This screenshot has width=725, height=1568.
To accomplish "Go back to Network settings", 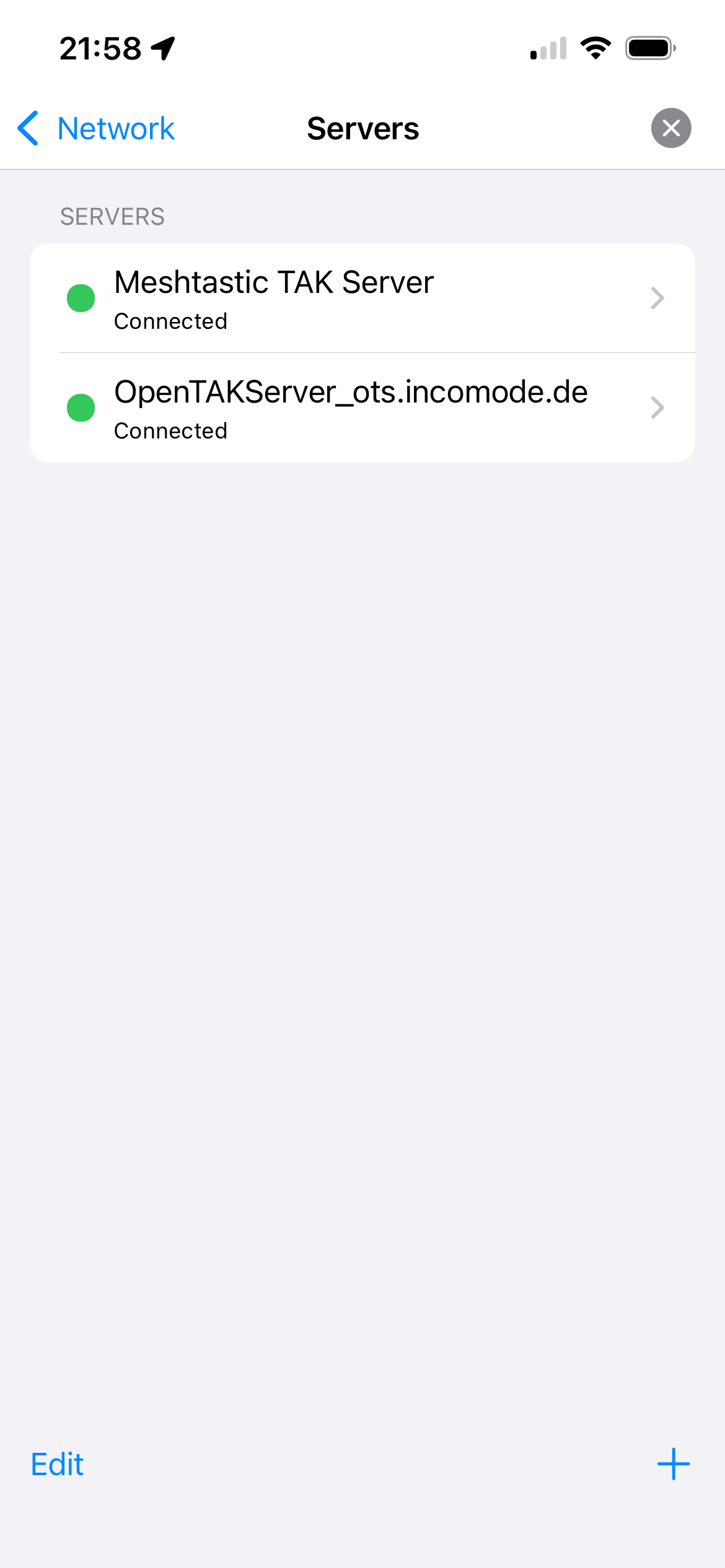I will pyautogui.click(x=97, y=129).
